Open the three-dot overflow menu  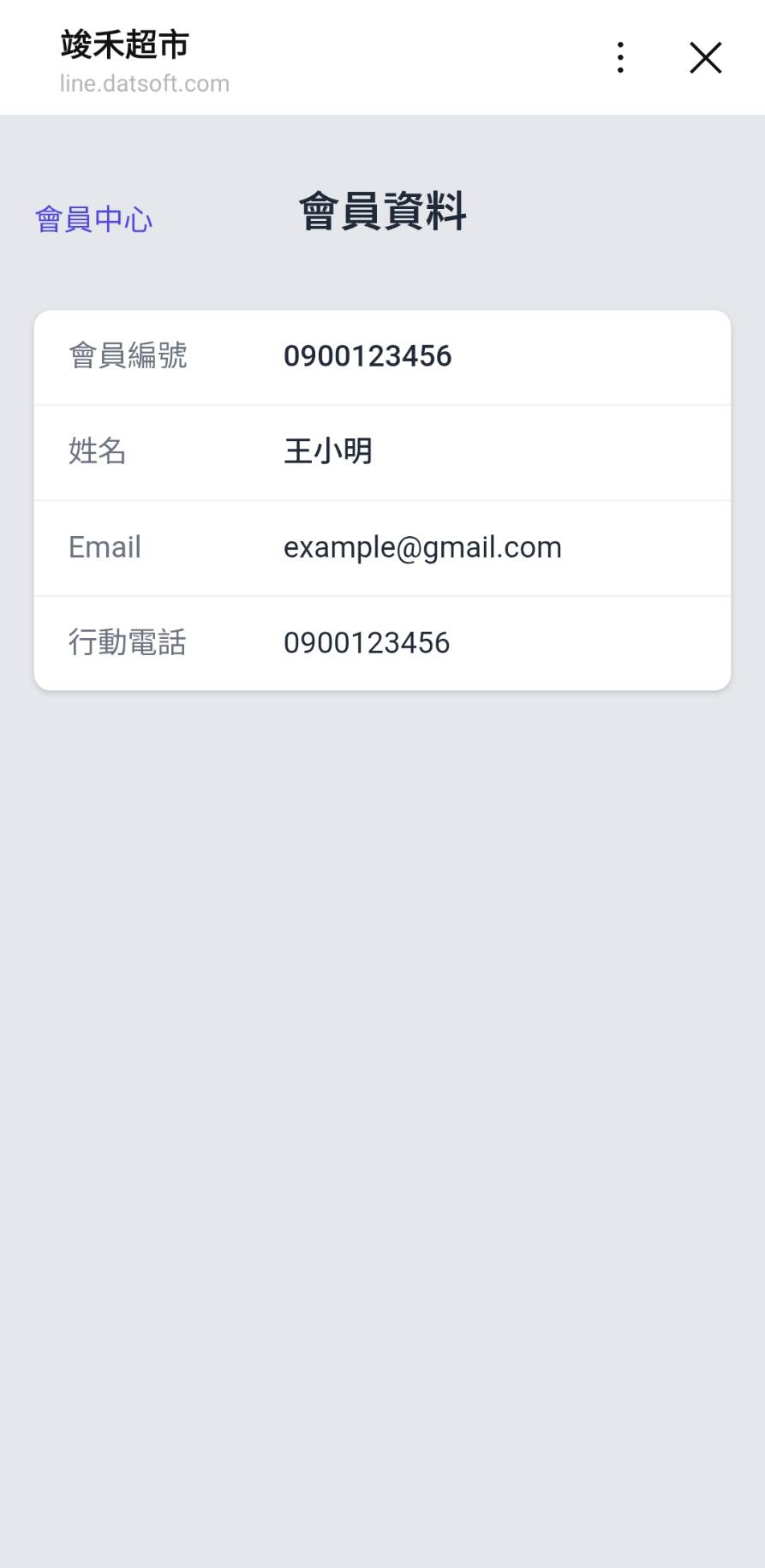[x=620, y=57]
